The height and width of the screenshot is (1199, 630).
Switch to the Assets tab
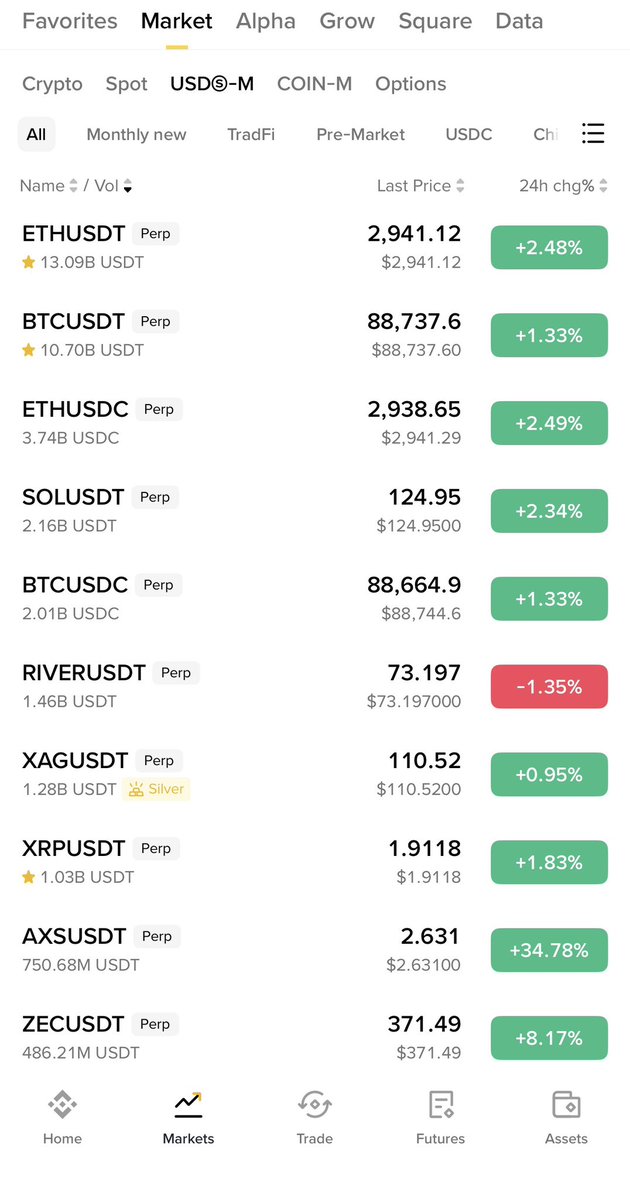point(566,1117)
